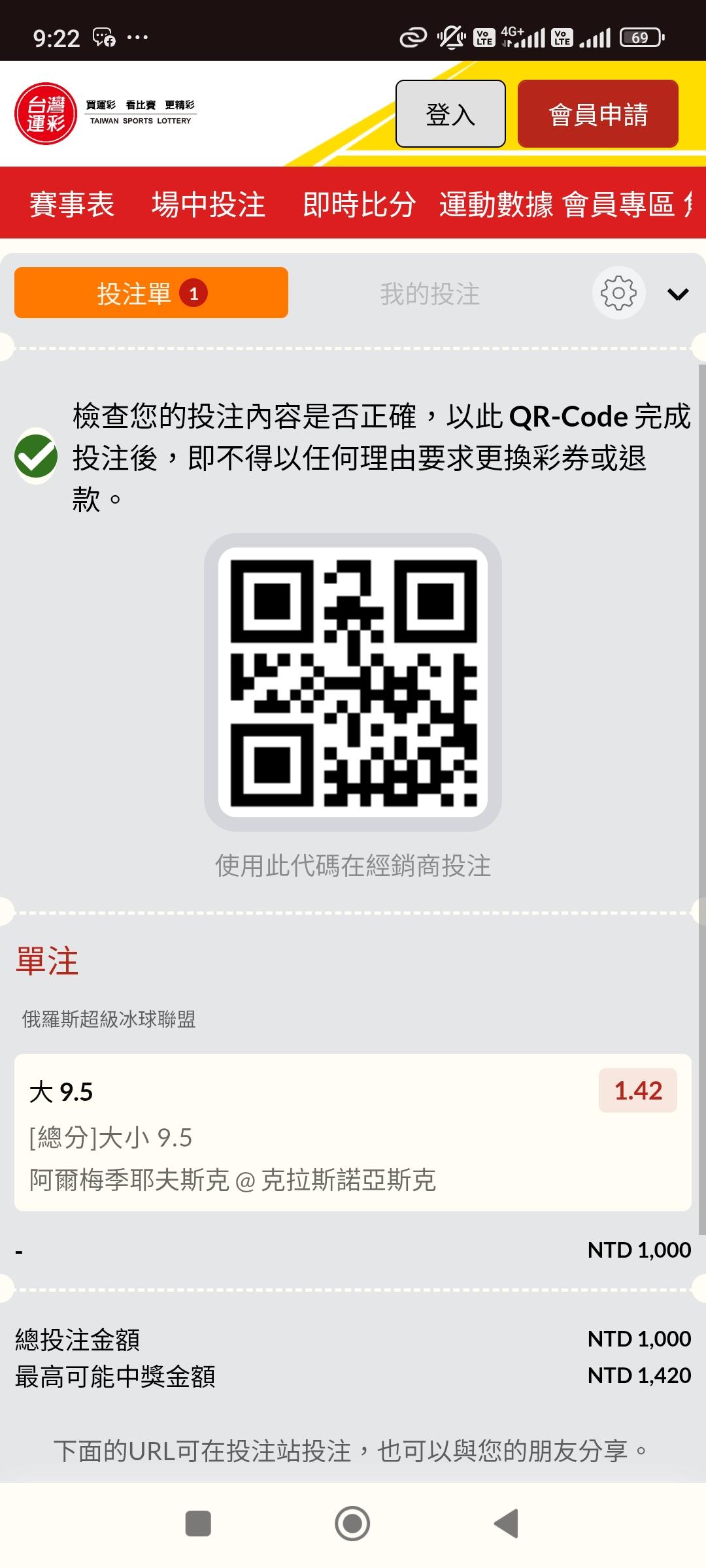706x1568 pixels.
Task: Open bet slip settings gear
Action: 618,293
